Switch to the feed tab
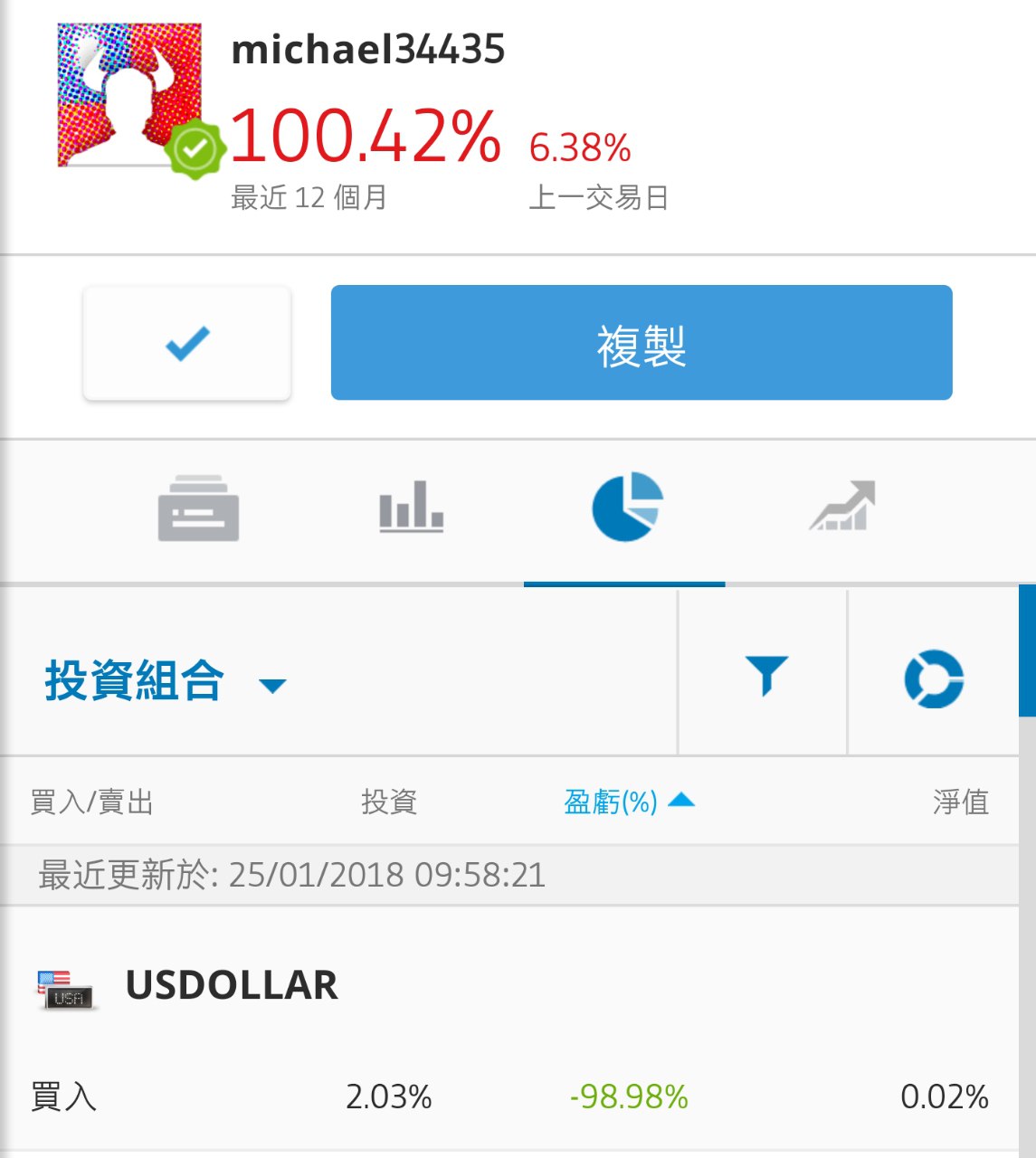 tap(198, 508)
